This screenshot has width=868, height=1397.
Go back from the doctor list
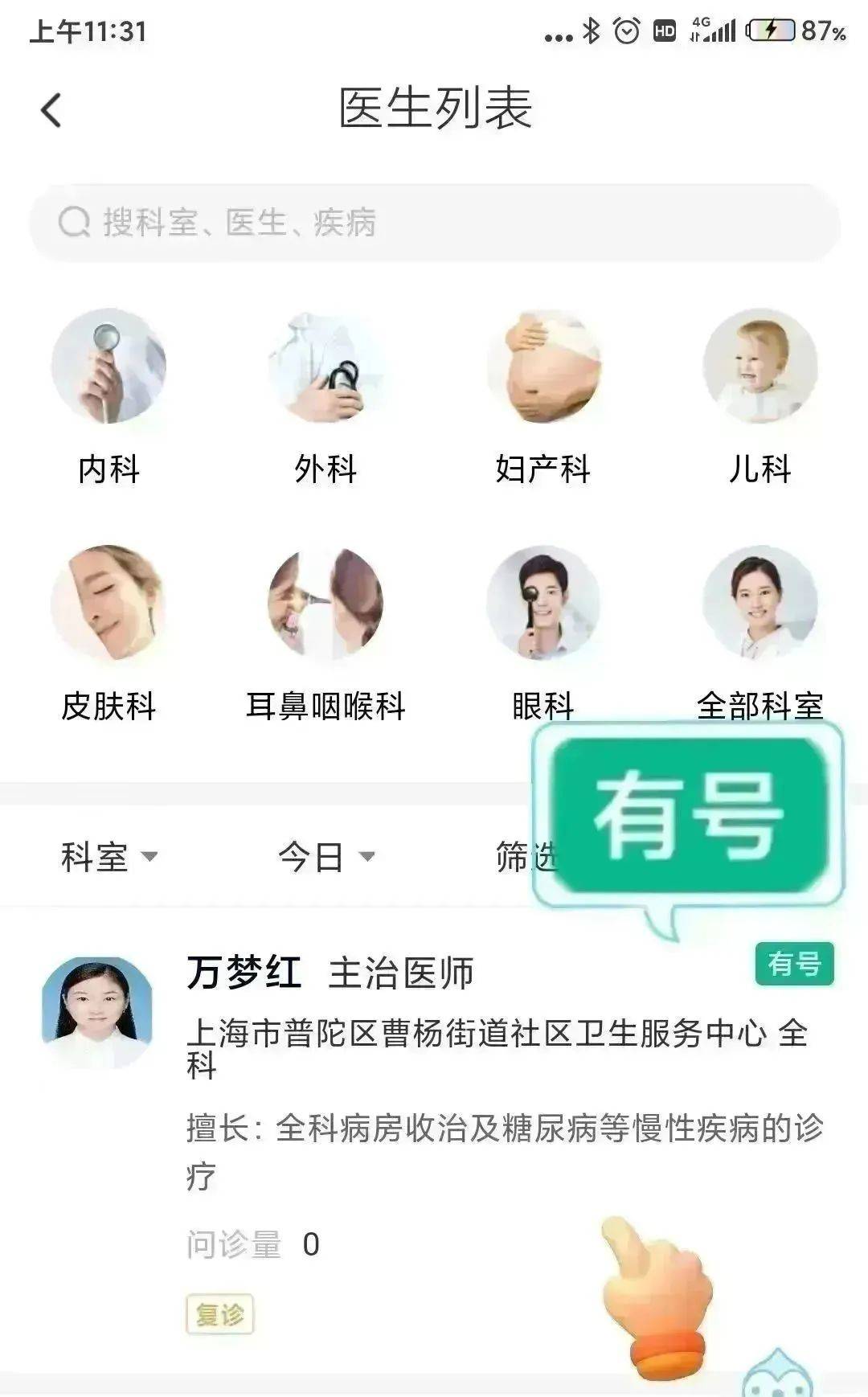click(x=51, y=110)
